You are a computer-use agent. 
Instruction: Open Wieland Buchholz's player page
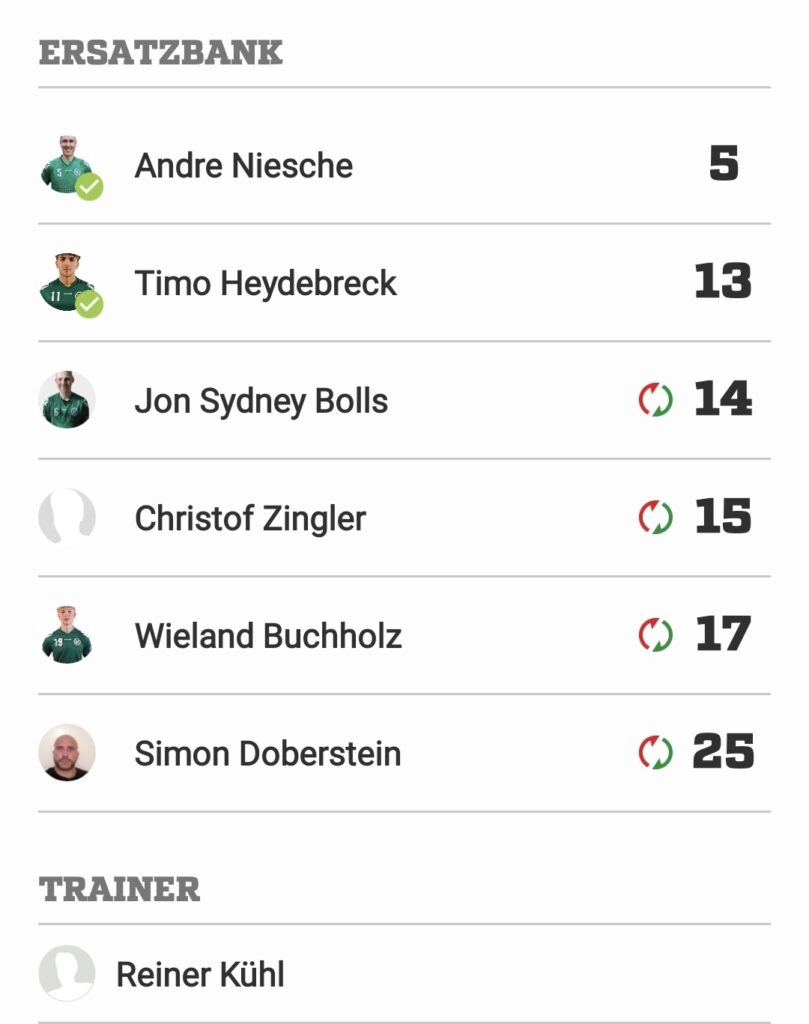268,636
